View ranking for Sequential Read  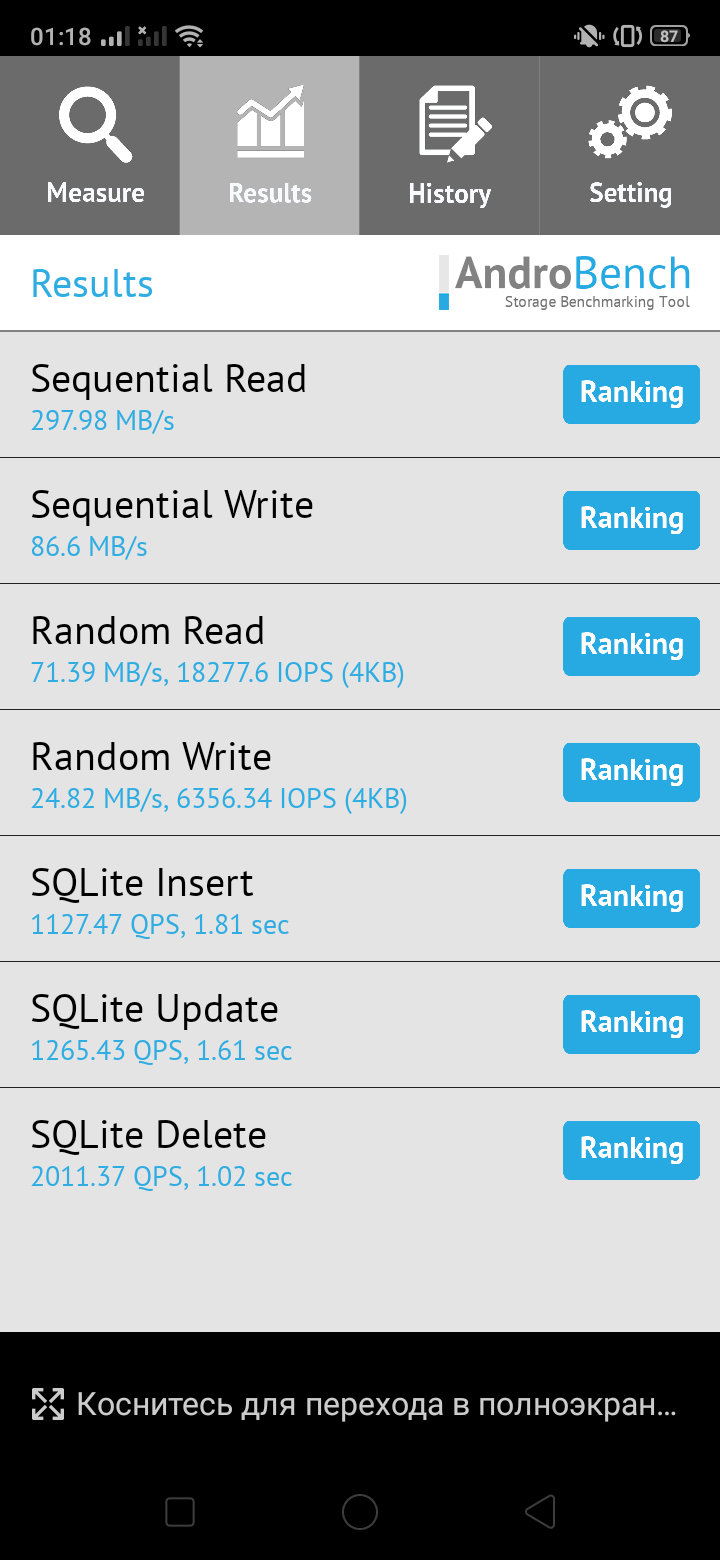(631, 394)
